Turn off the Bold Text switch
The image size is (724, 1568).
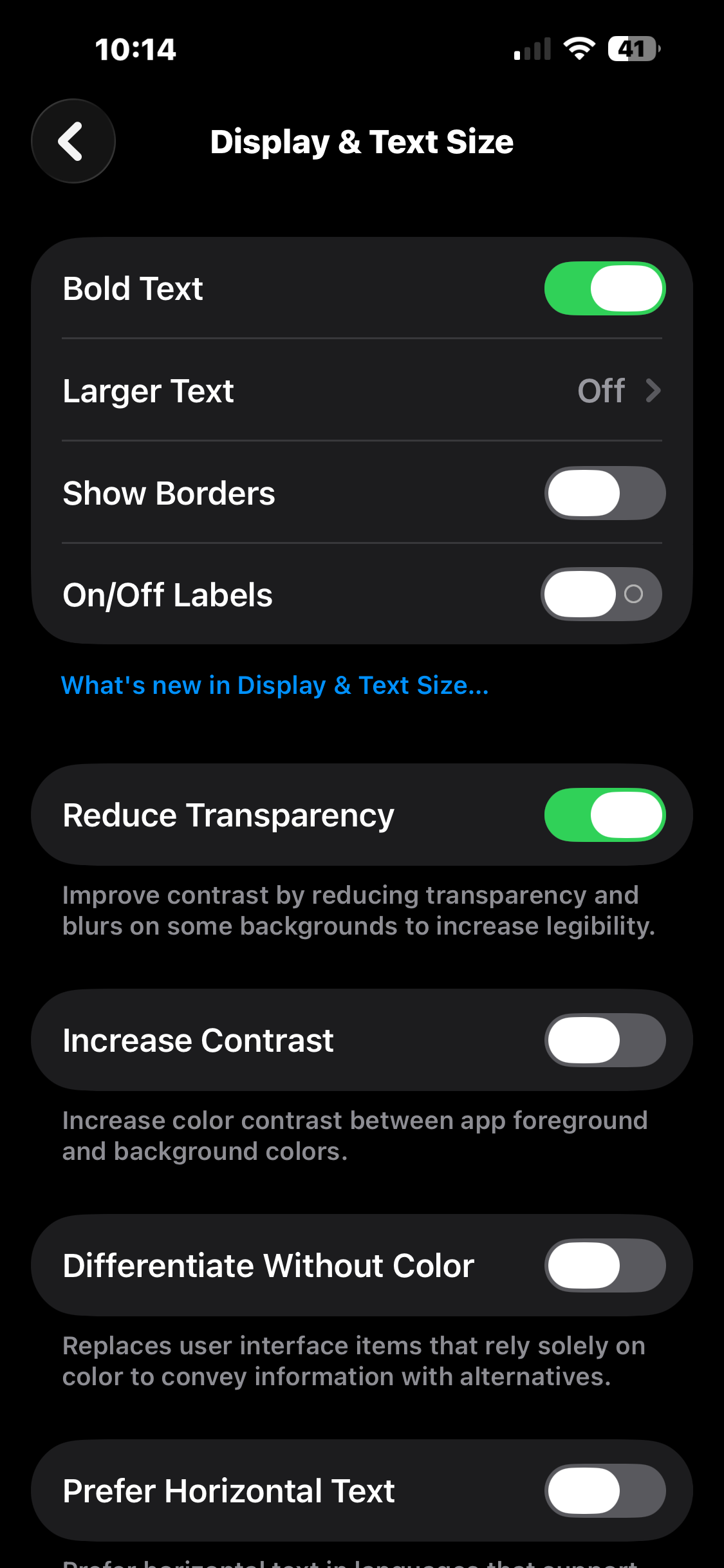[604, 288]
